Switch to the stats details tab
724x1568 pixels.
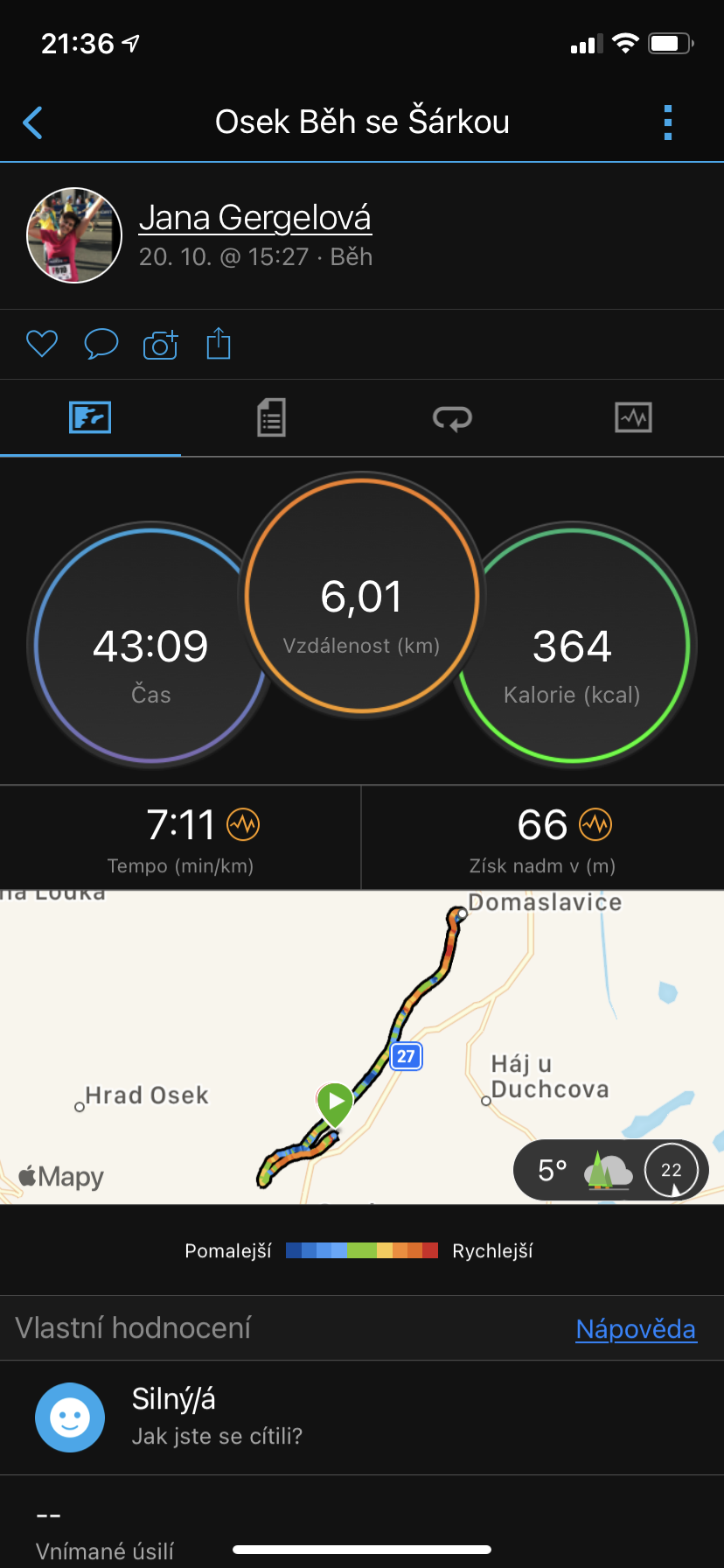271,417
